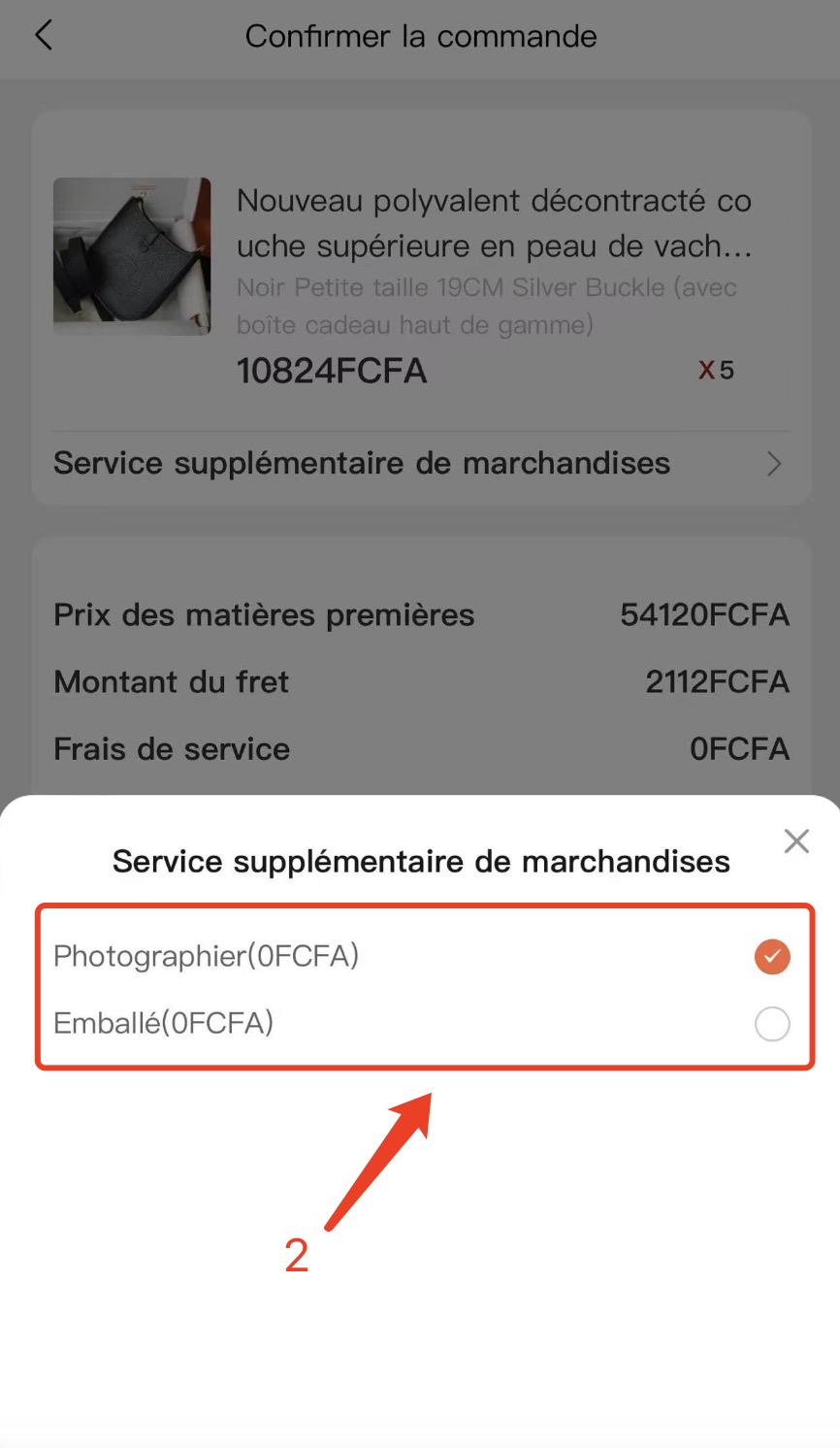840x1448 pixels.
Task: Open the black bag product thumbnail
Action: [x=132, y=257]
